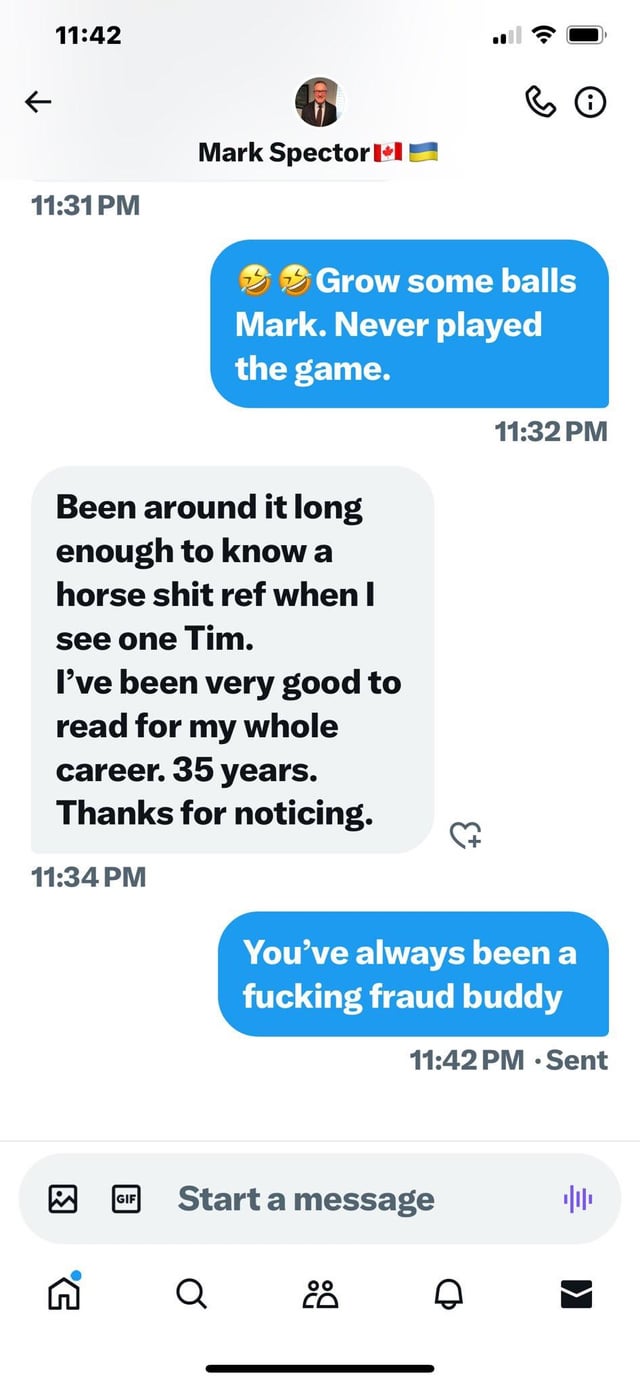Add a reaction to Mark's message
640x1385 pixels.
click(x=465, y=835)
